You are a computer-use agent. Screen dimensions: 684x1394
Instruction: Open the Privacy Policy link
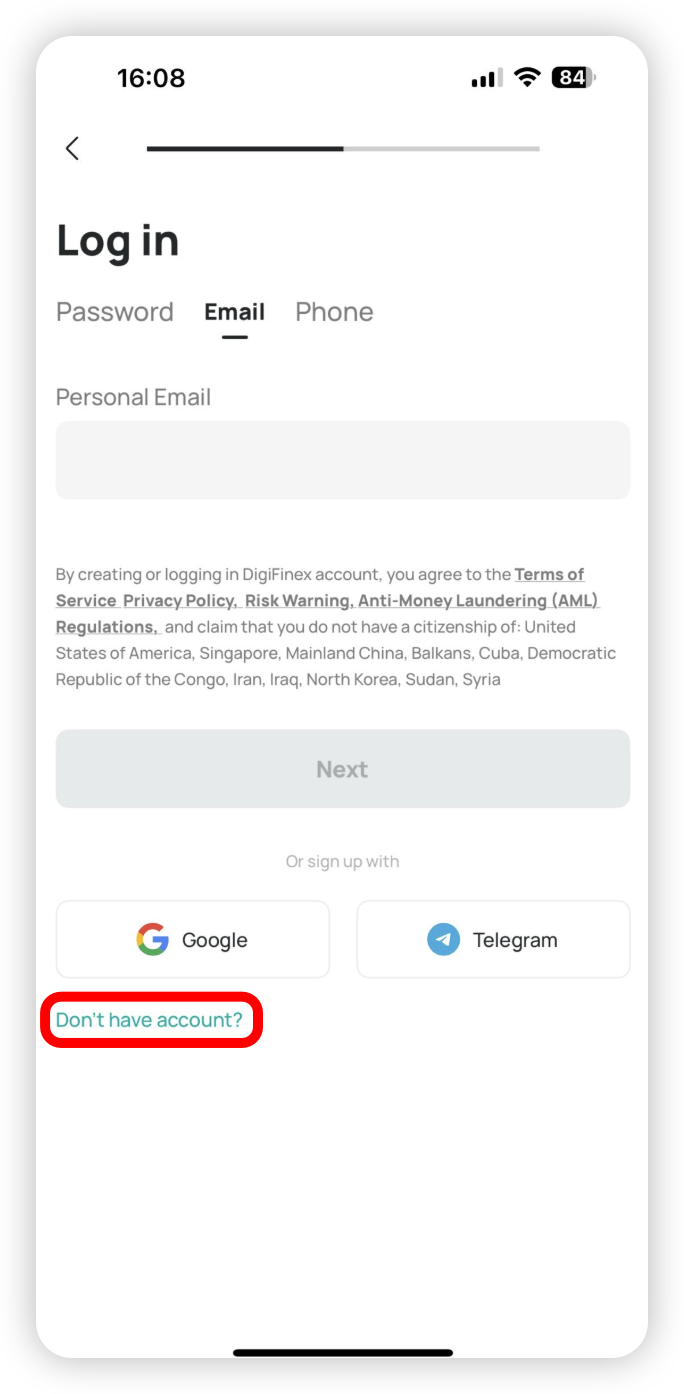click(180, 601)
